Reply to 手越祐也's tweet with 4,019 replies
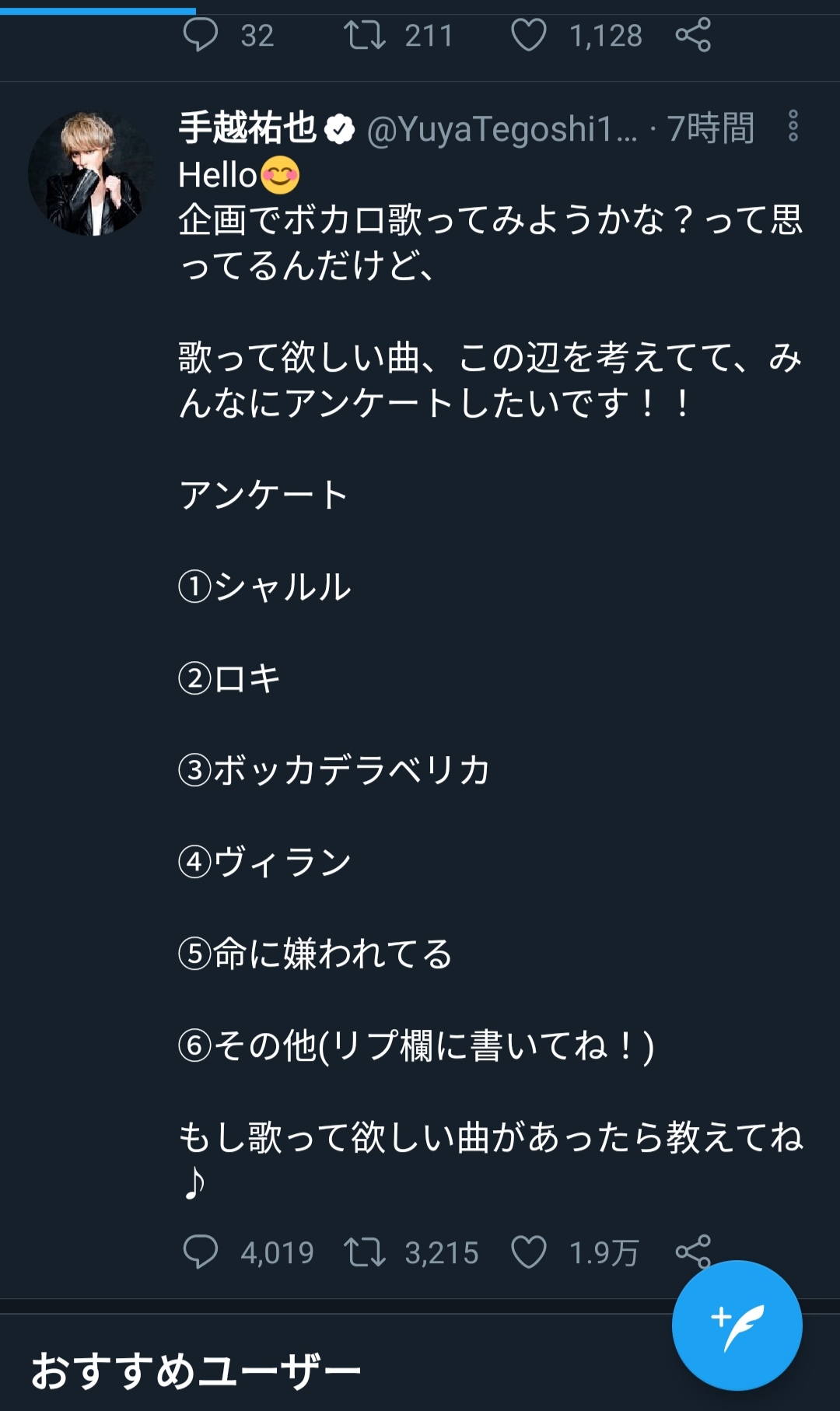This screenshot has width=840, height=1411. click(200, 1252)
